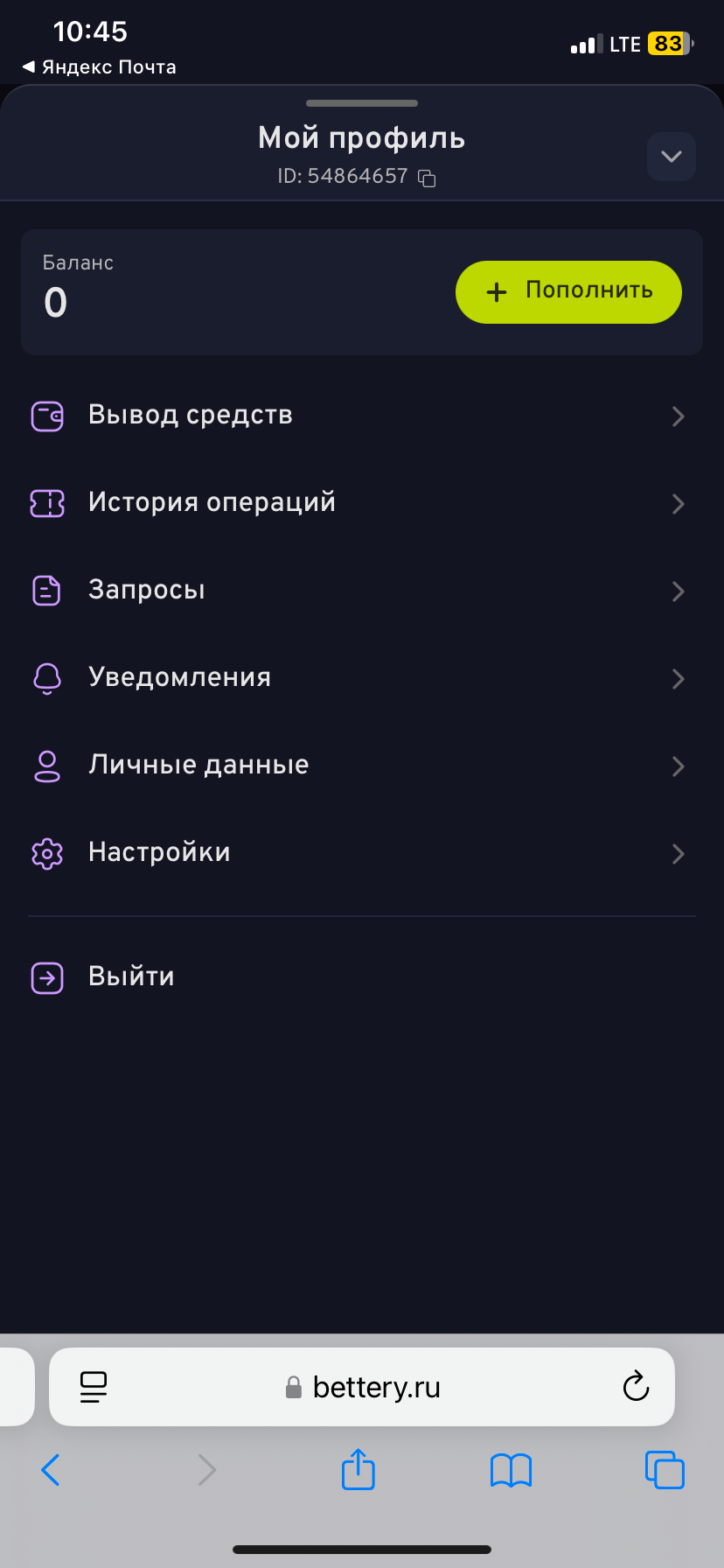The image size is (724, 1568).
Task: Collapse the profile sheet with the chevron
Action: [x=671, y=157]
